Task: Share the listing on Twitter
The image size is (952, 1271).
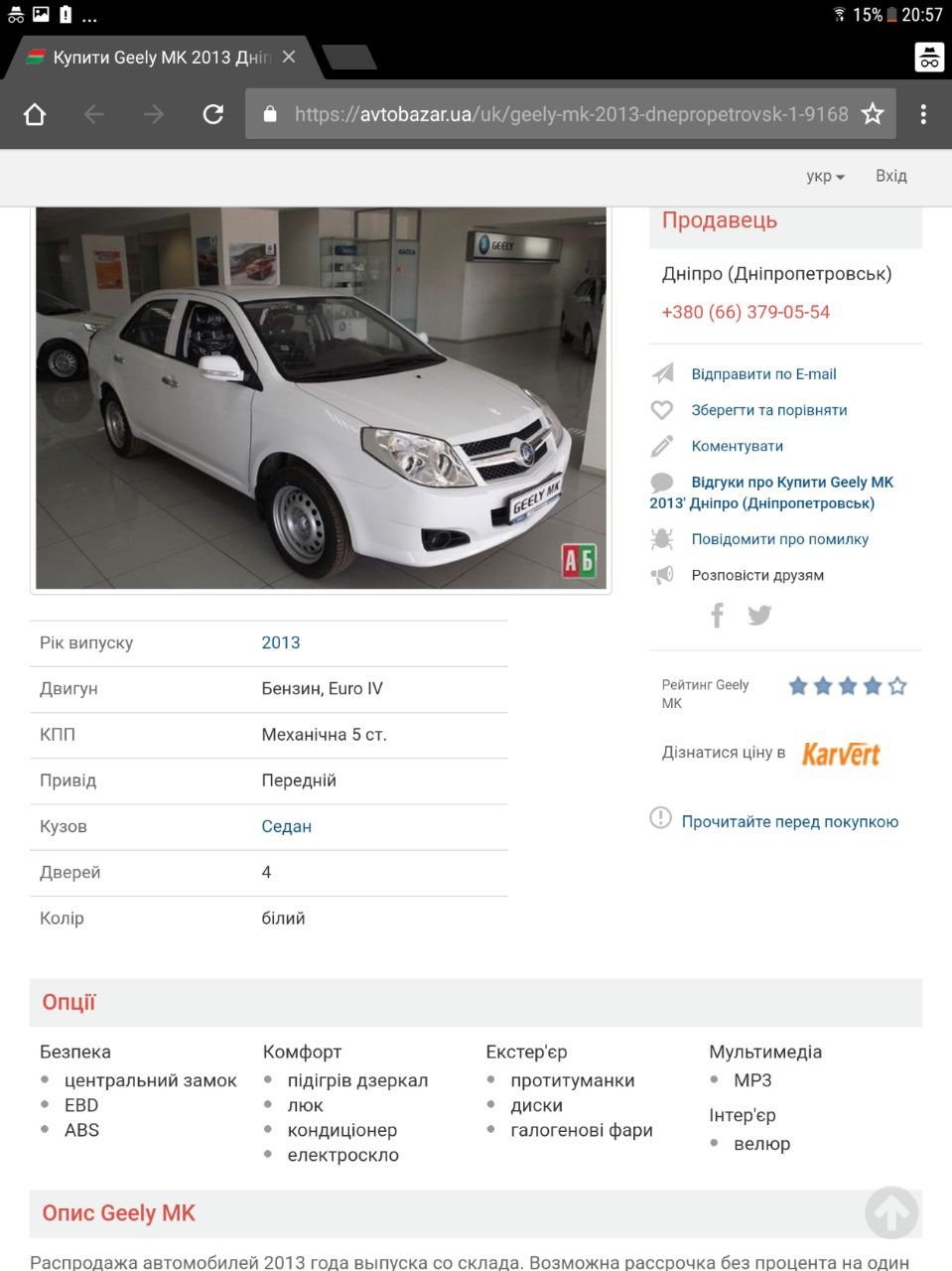Action: pos(759,616)
